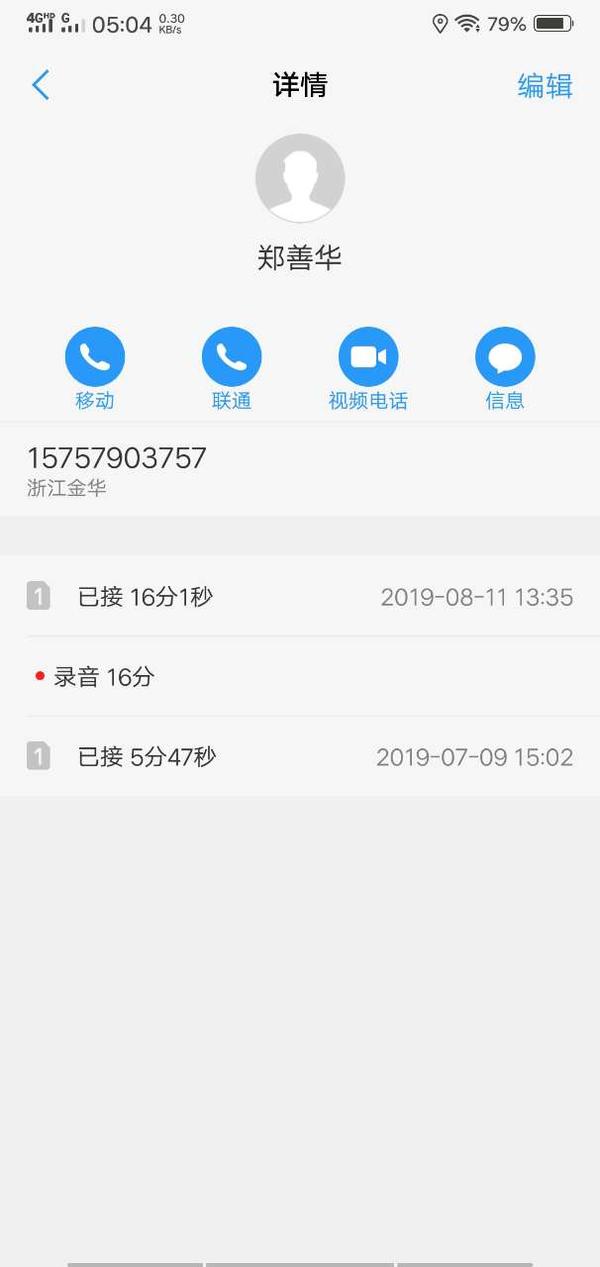
Task: Tap the phone number 15757903757
Action: point(117,458)
